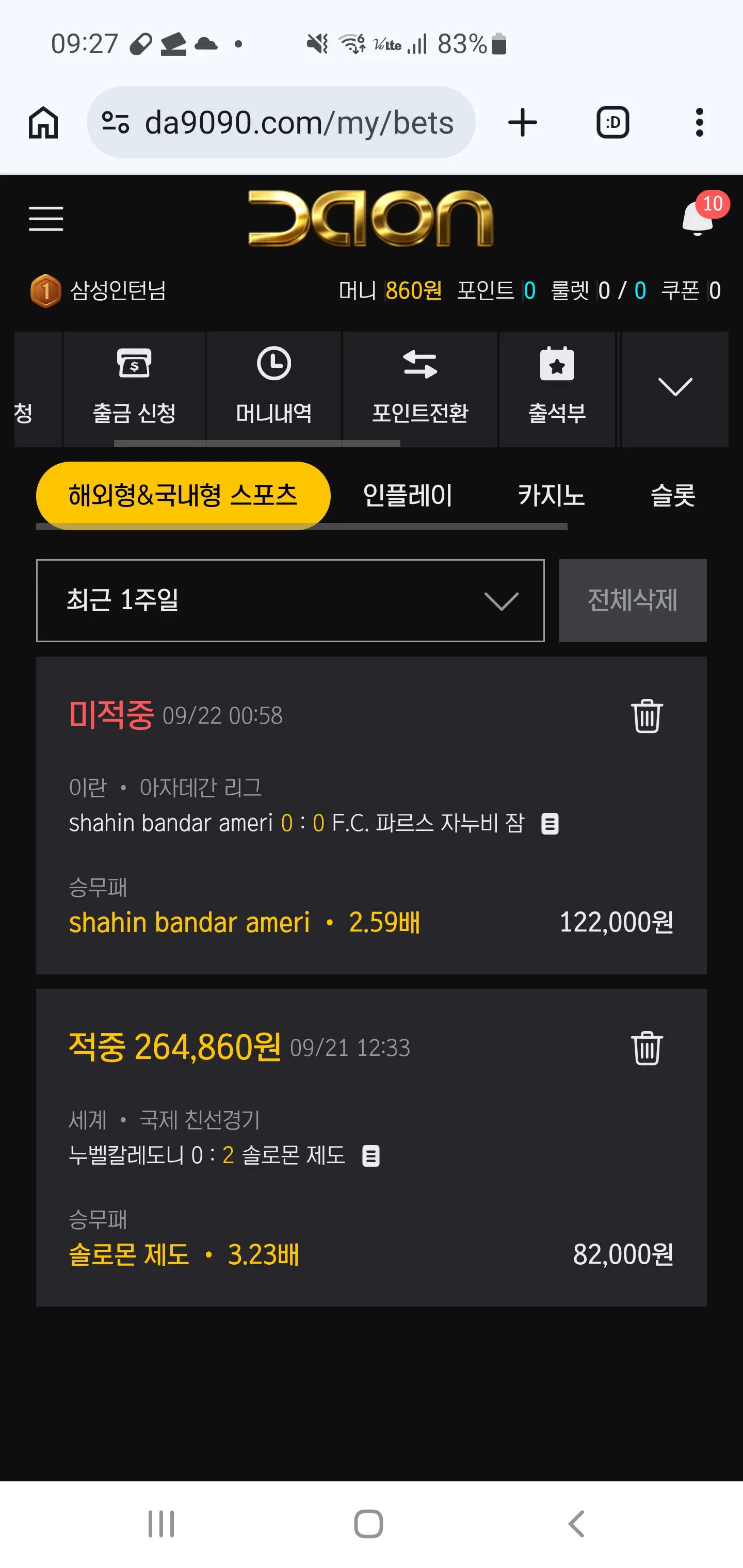Switch to the 인플레이 tab
The height and width of the screenshot is (1568, 743).
tap(408, 496)
